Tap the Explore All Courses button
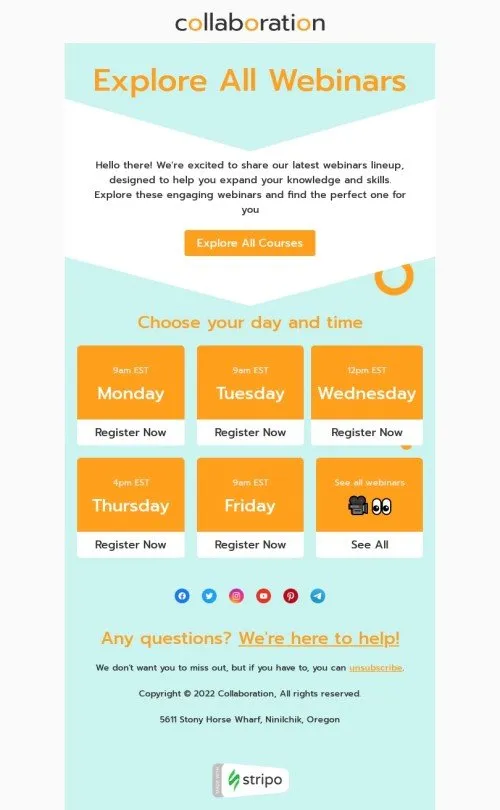 [249, 243]
